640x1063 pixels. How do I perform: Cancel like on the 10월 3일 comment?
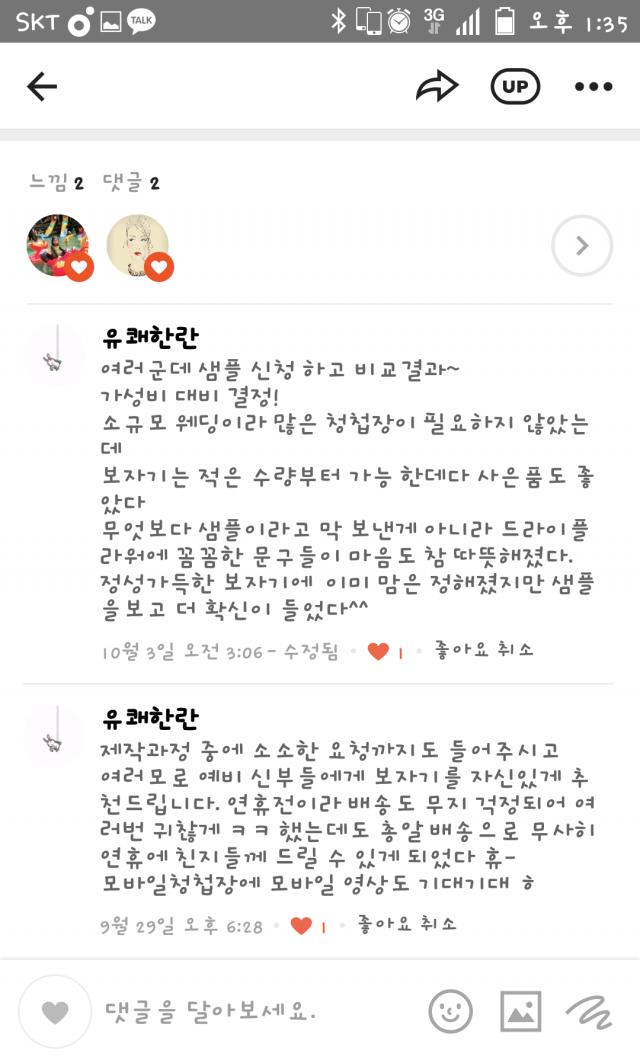(x=483, y=649)
